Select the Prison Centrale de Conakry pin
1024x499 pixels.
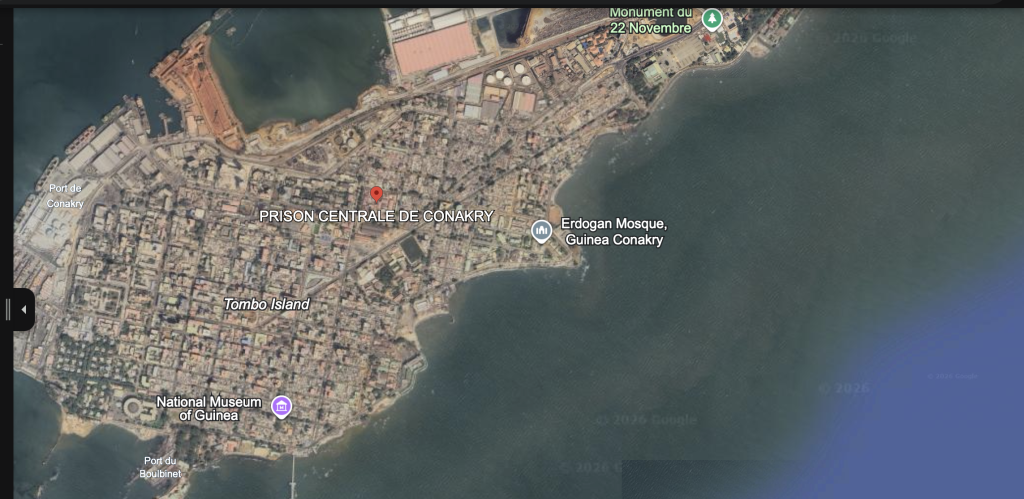coord(376,194)
